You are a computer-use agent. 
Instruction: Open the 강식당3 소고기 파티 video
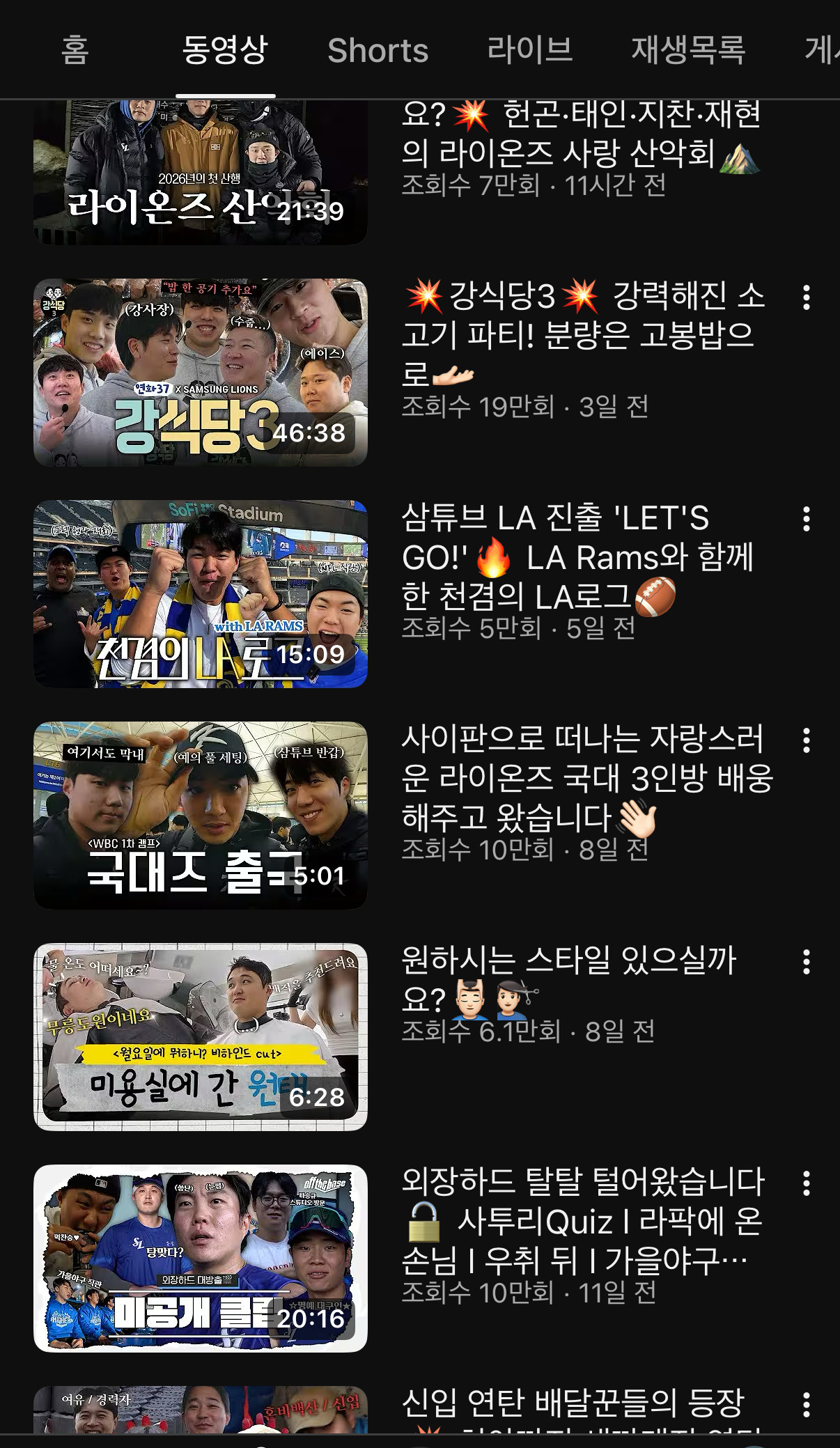(201, 373)
